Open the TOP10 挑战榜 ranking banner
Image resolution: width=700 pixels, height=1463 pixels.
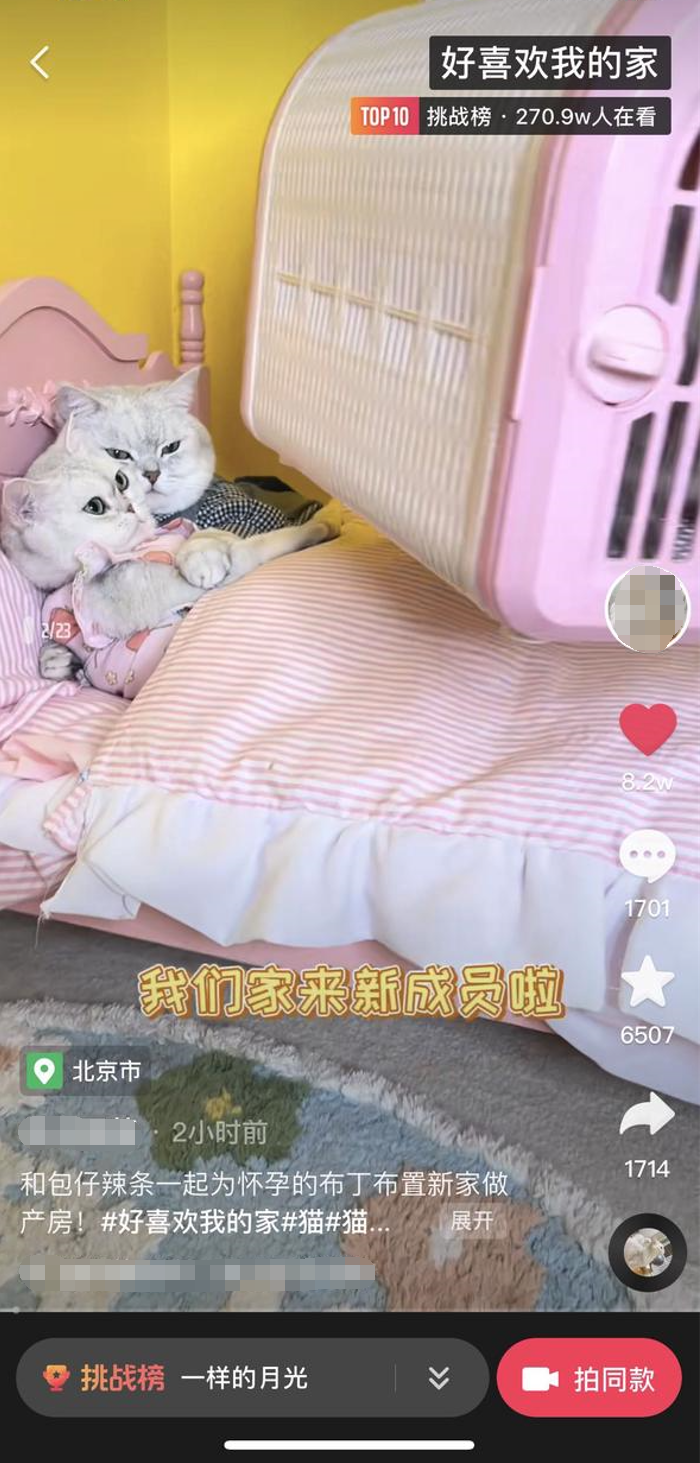[510, 117]
